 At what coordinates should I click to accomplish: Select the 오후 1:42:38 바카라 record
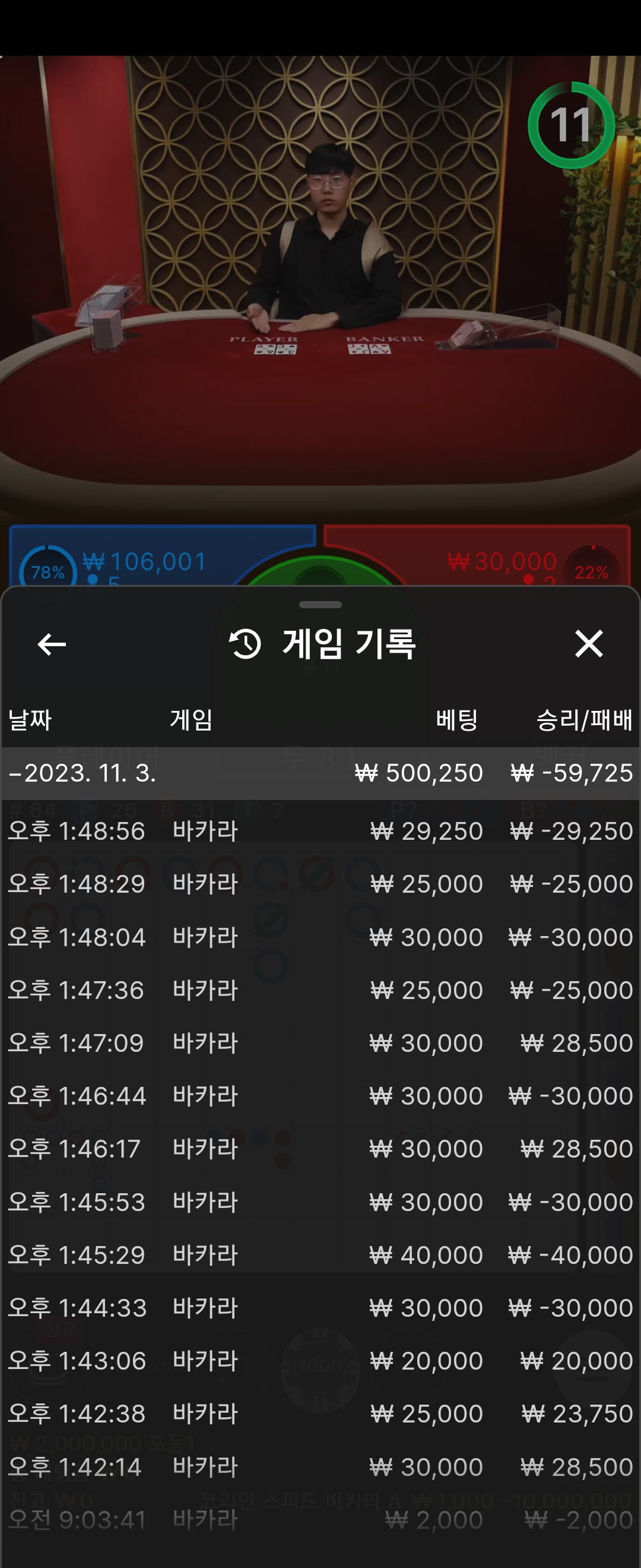point(320,1414)
